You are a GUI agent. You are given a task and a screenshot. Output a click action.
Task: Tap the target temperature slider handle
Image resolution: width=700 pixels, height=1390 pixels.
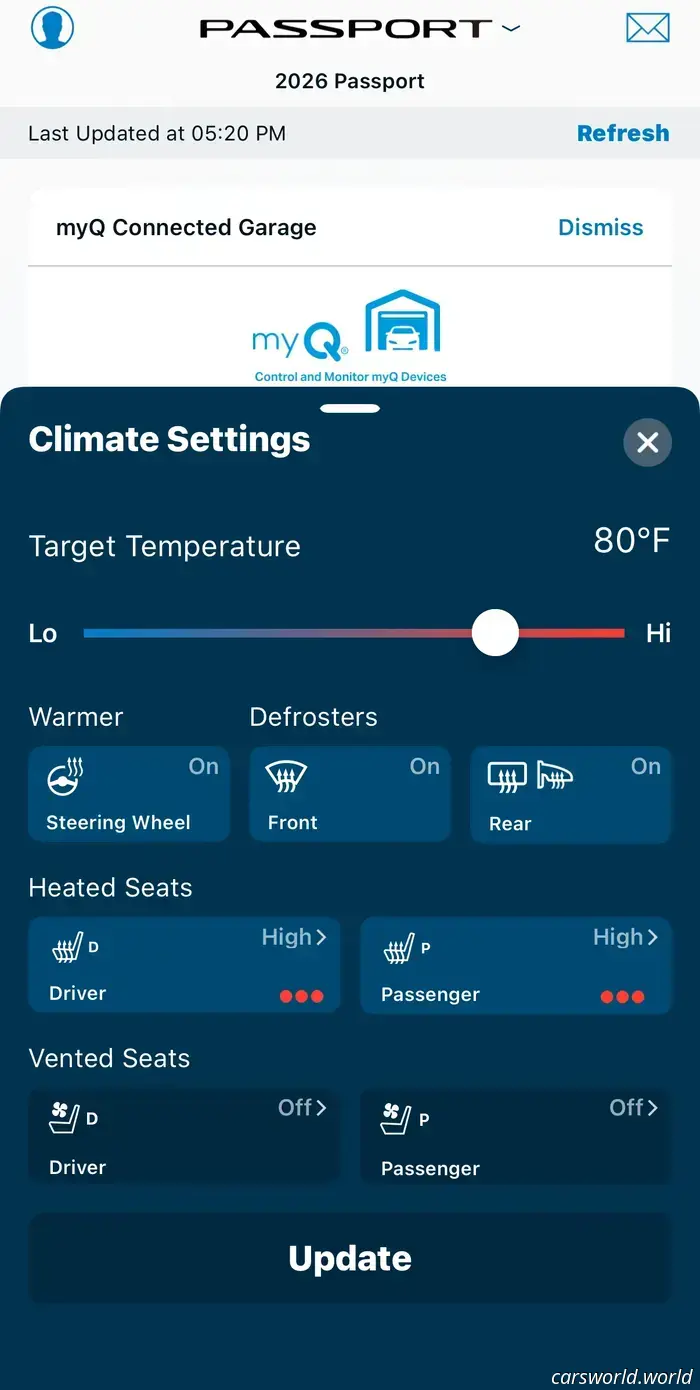pyautogui.click(x=495, y=633)
